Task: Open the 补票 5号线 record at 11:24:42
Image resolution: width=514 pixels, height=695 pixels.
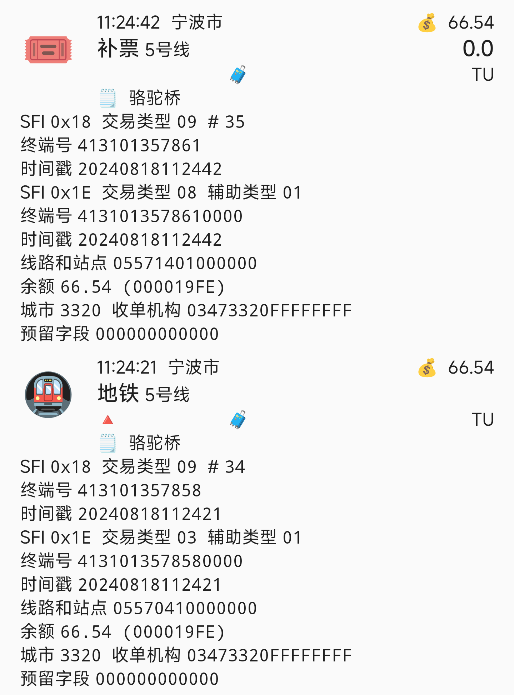Action: point(257,177)
